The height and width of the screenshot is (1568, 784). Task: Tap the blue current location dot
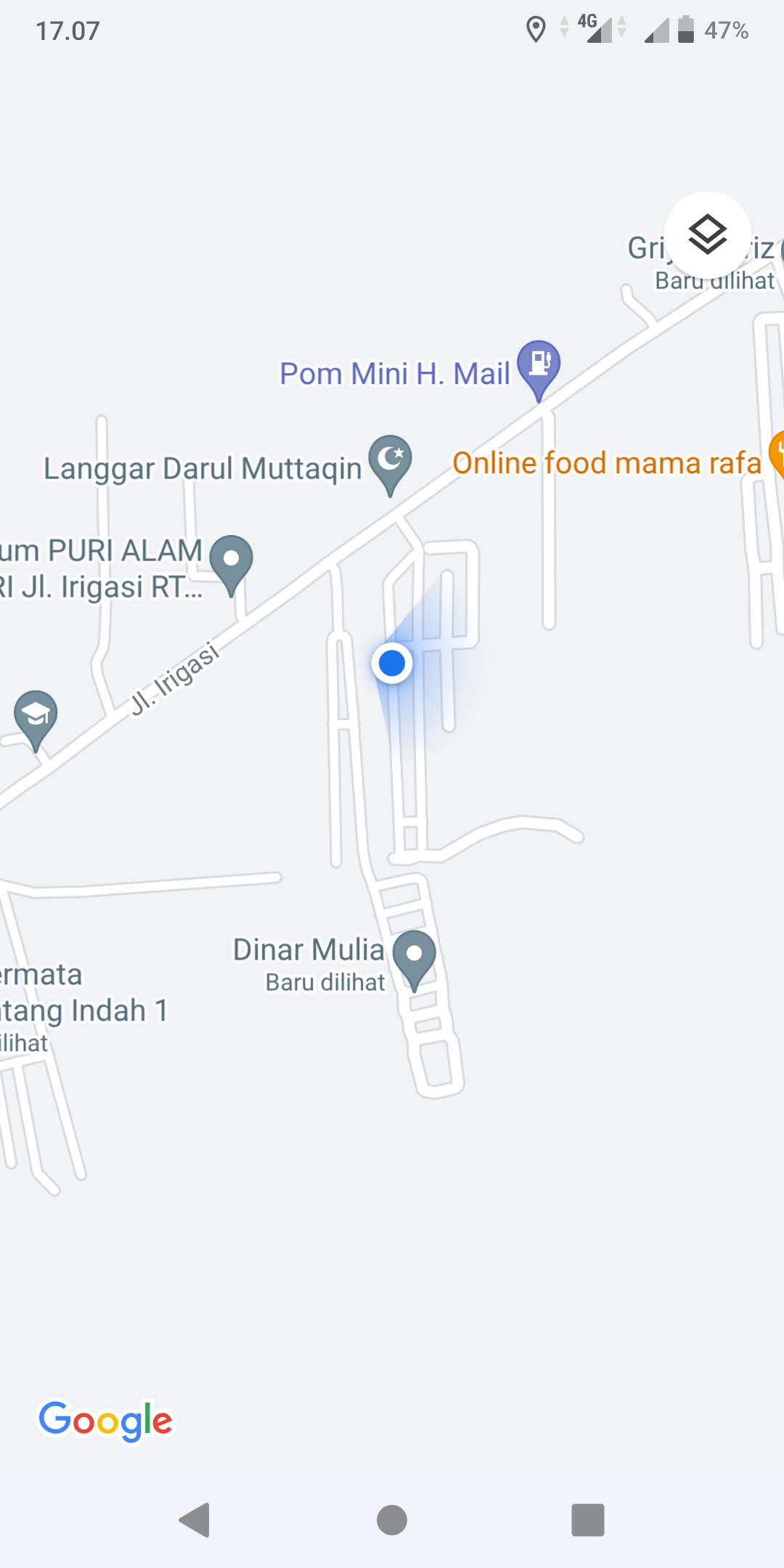click(392, 663)
